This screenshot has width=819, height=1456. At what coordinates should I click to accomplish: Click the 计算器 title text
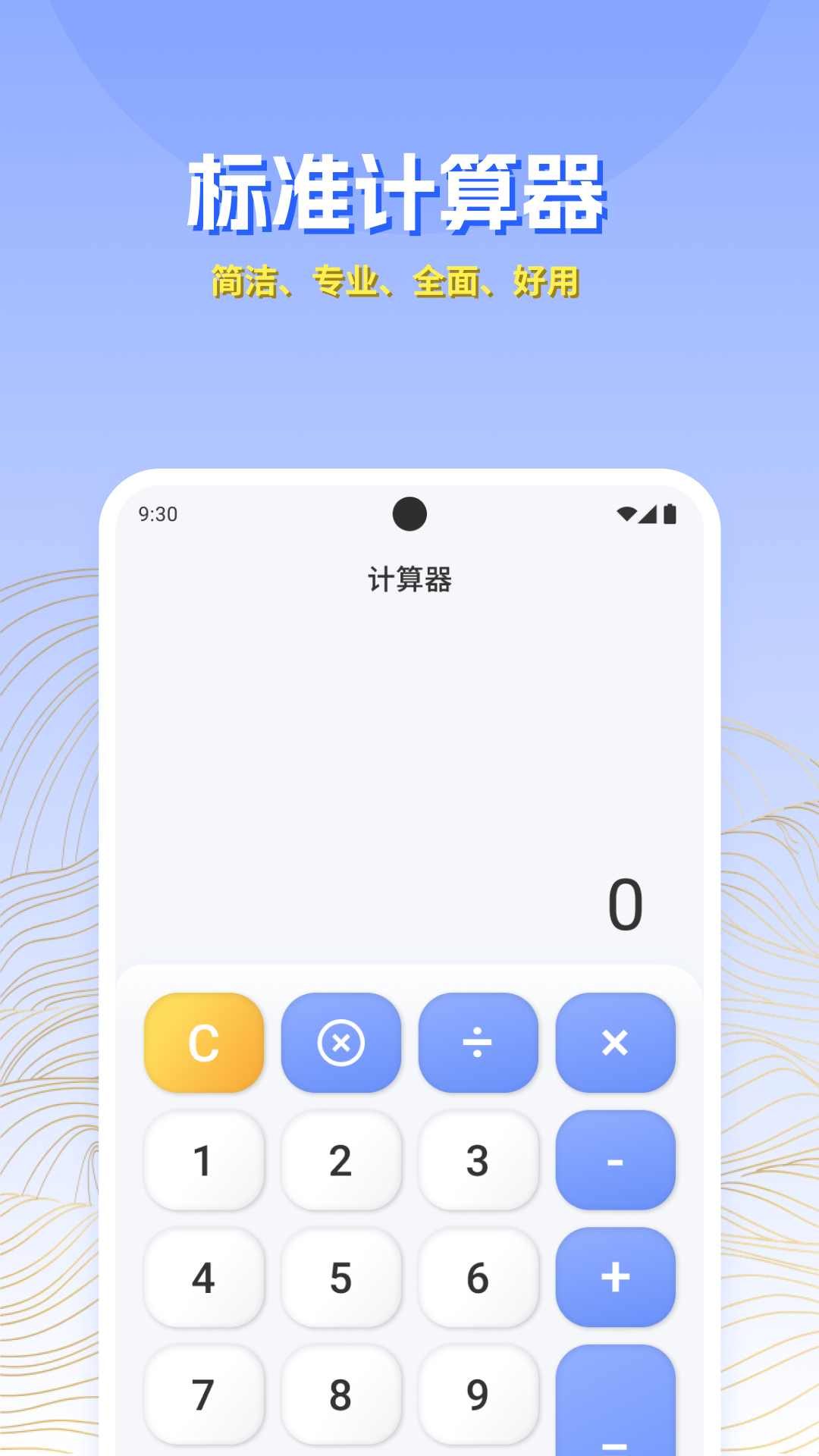(x=409, y=578)
